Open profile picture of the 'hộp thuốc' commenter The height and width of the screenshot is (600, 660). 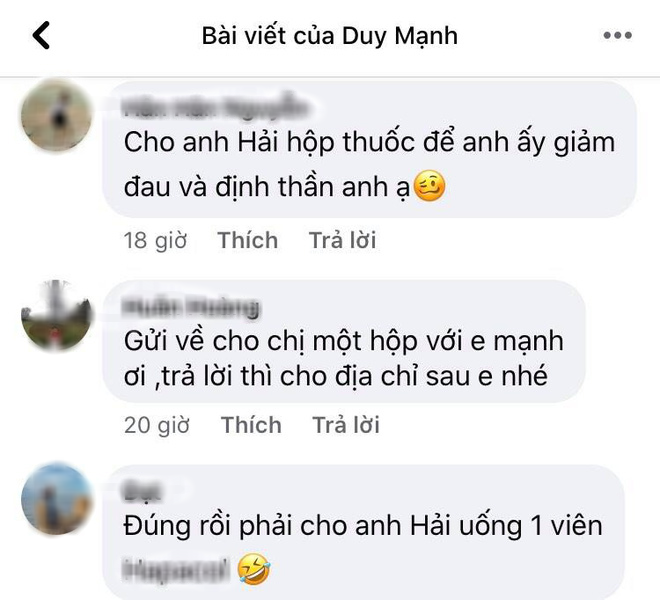click(x=57, y=116)
